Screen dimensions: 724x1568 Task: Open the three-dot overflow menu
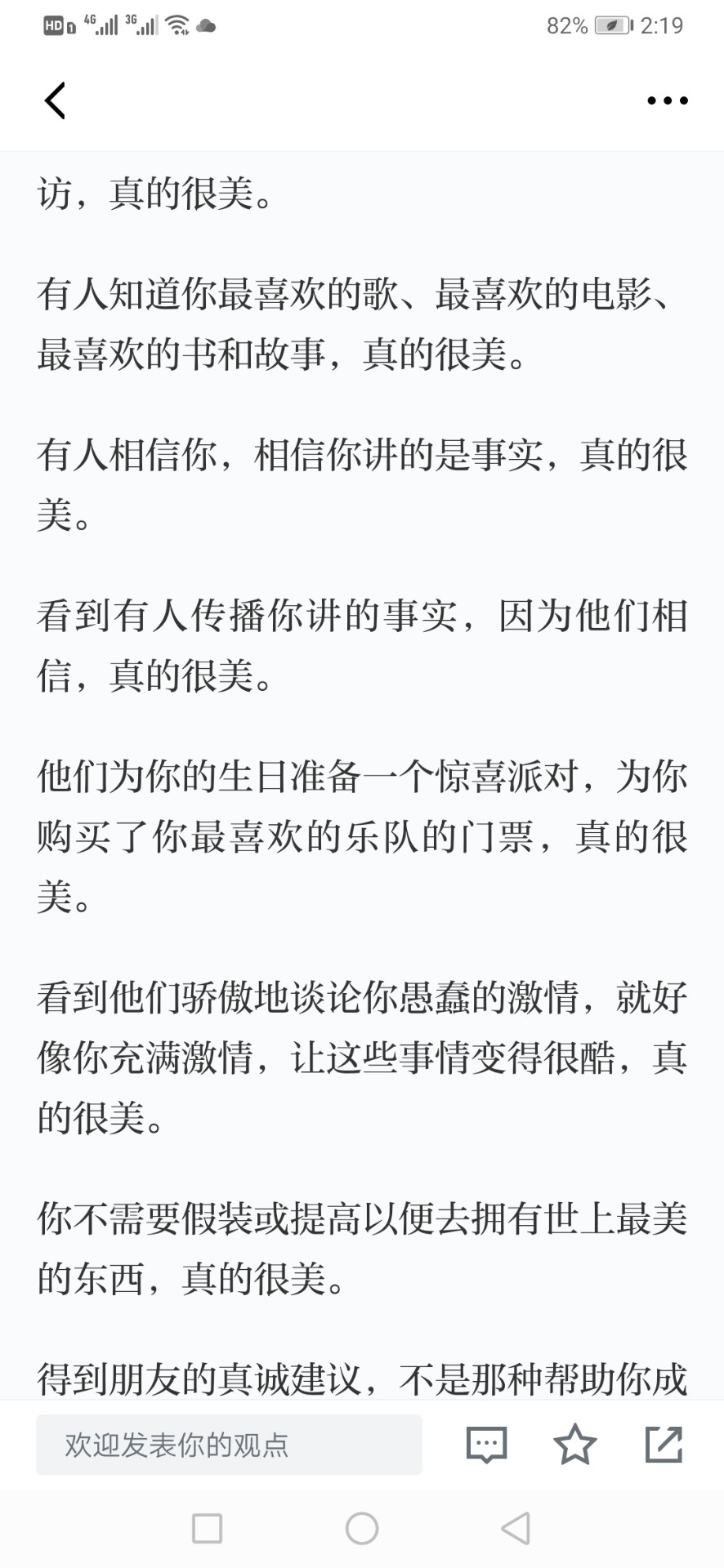(668, 100)
